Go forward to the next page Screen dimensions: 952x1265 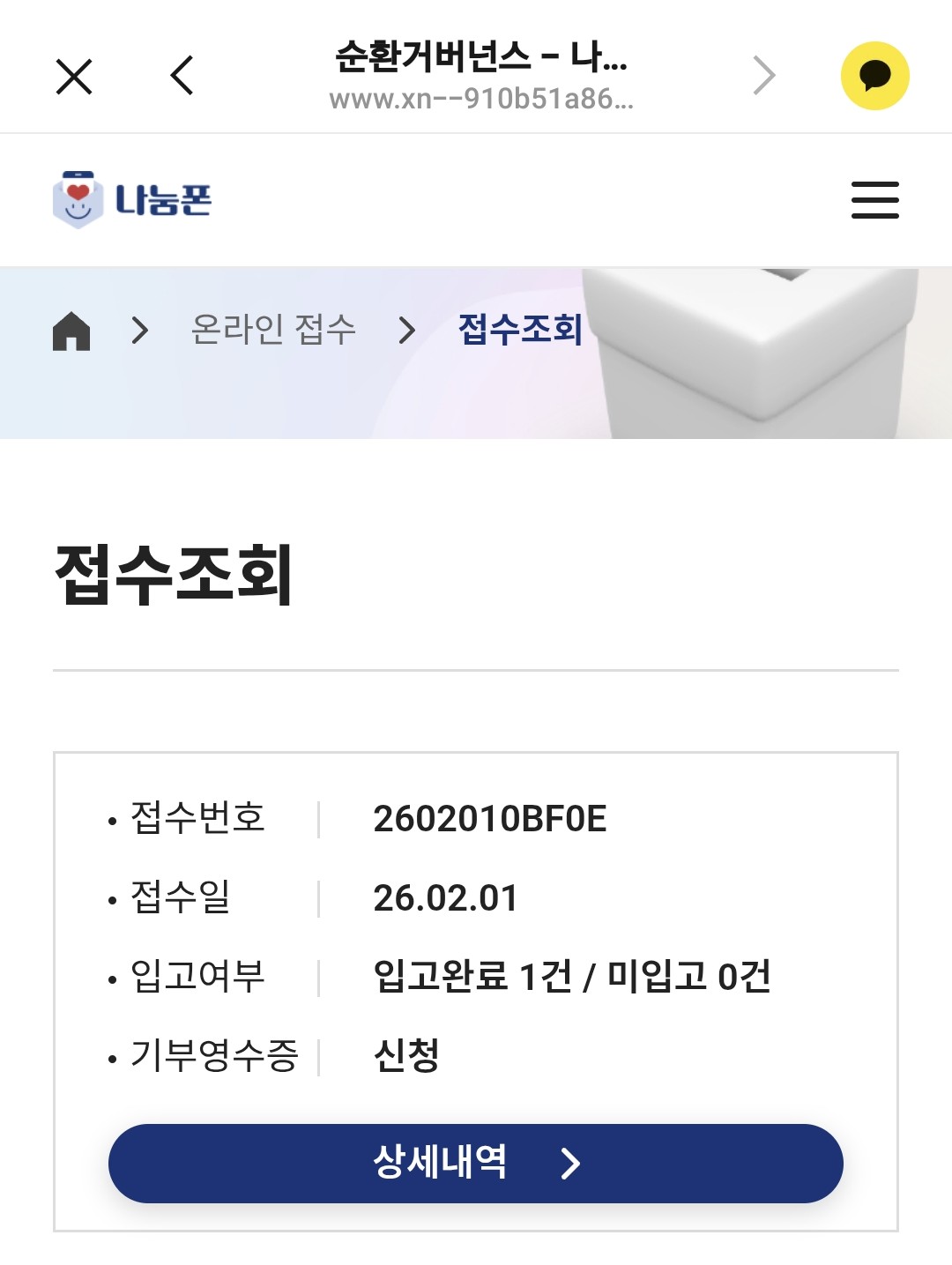764,75
